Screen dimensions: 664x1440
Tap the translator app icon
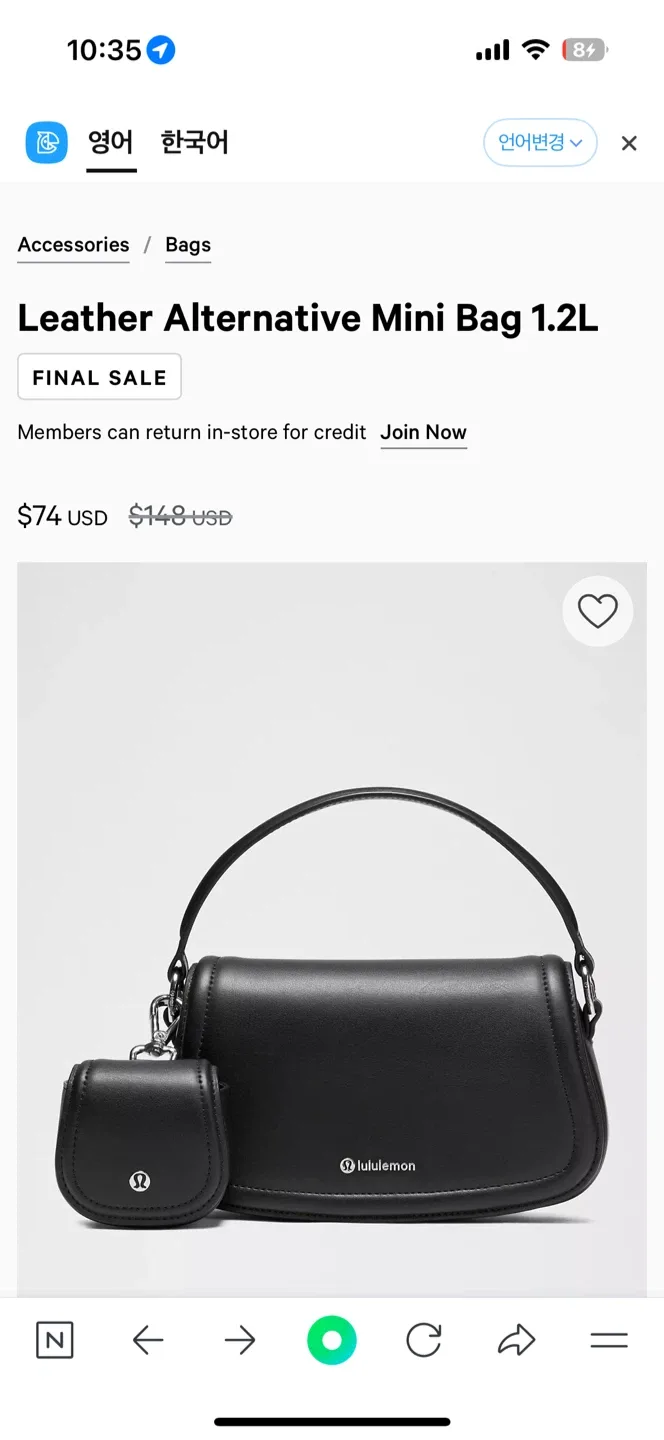46,143
